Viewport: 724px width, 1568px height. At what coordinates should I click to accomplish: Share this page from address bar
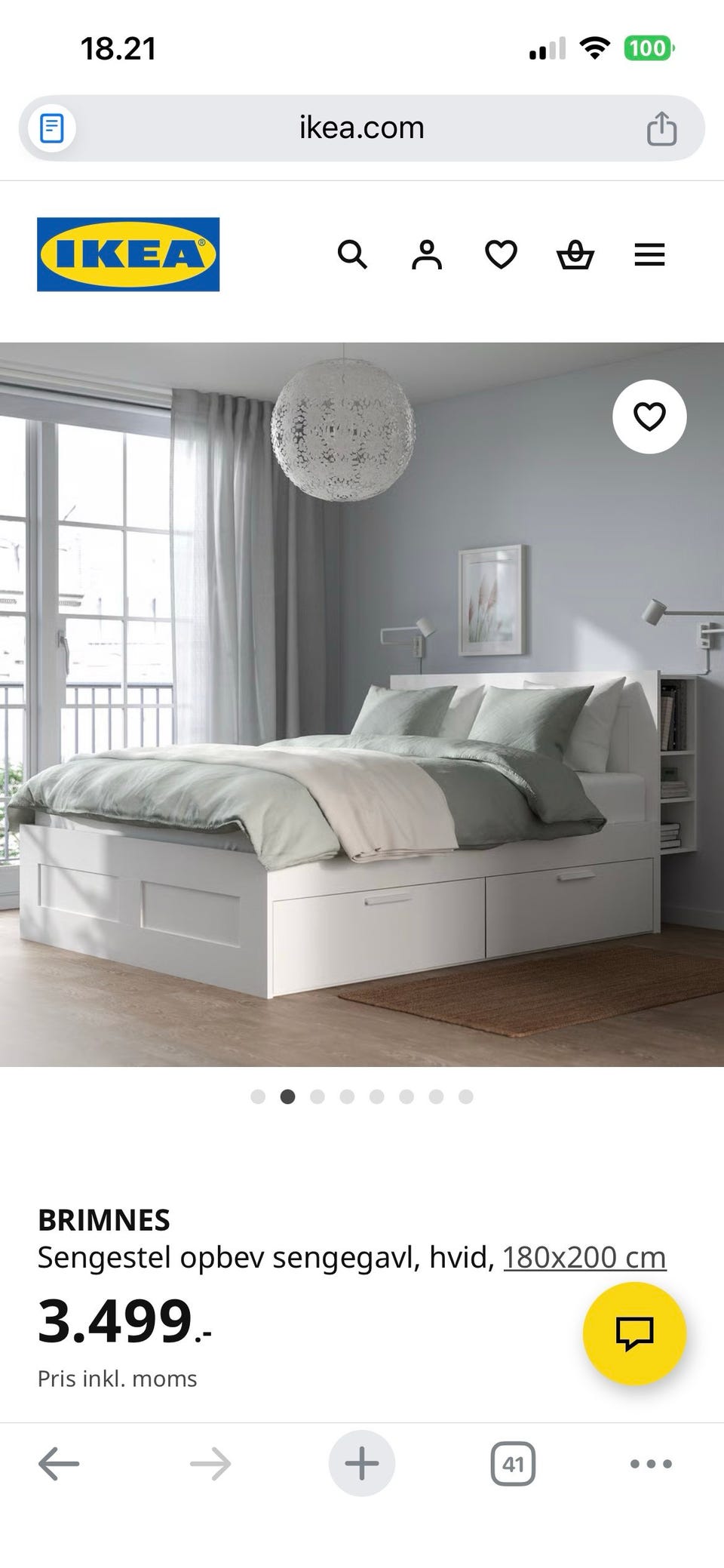point(661,128)
